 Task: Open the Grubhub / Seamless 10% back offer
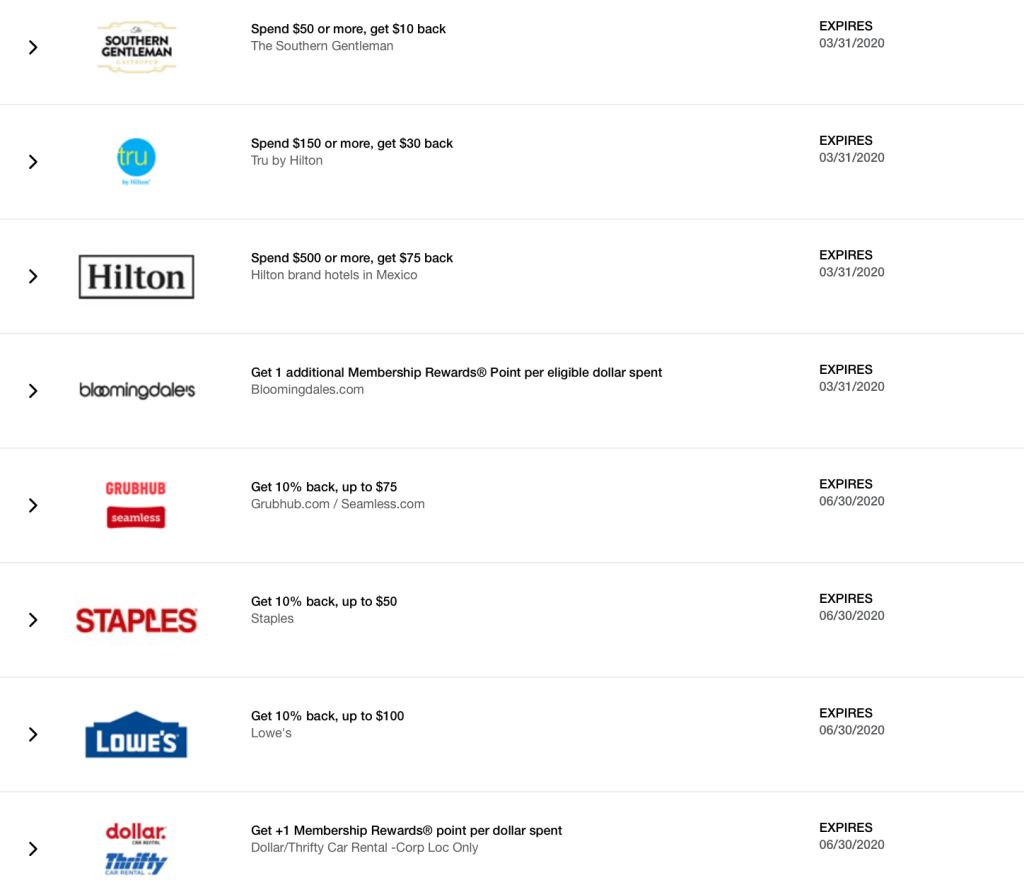point(33,505)
